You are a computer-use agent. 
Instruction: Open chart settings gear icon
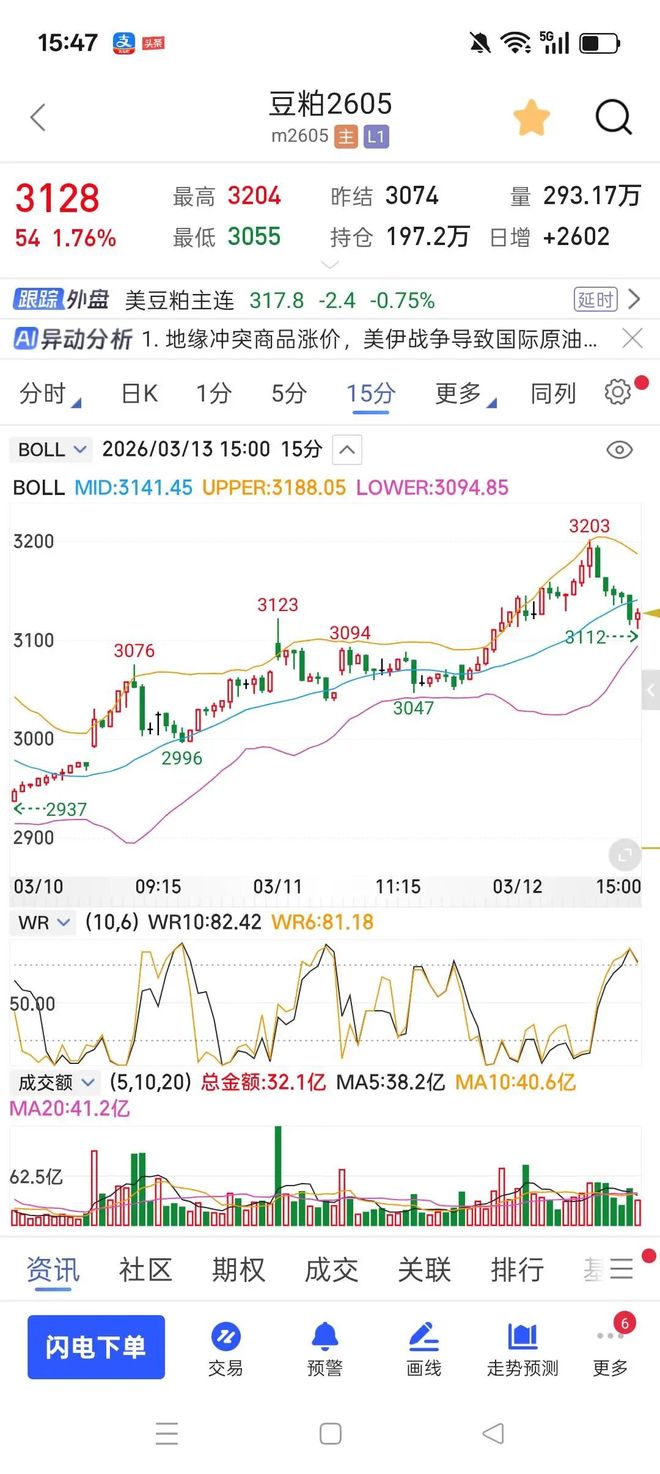618,393
